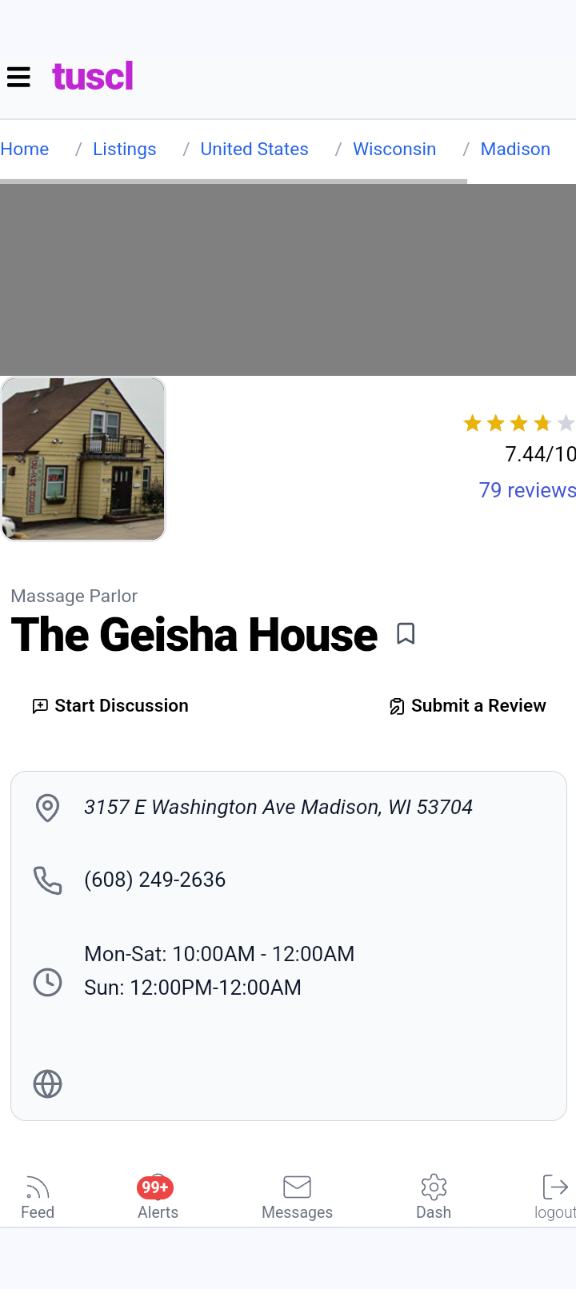Submit a Review
576x1289 pixels.
tap(467, 706)
